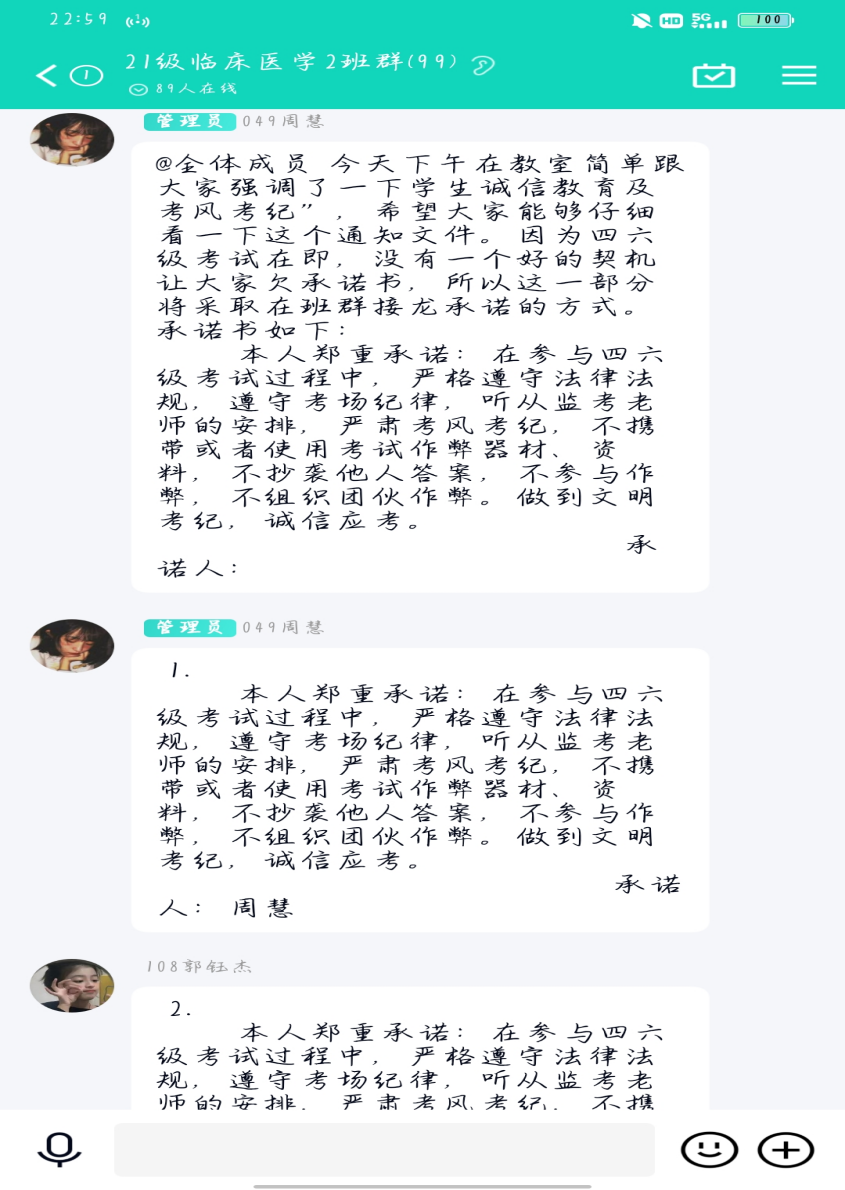Open the emoji picker
The width and height of the screenshot is (845, 1190).
709,1149
